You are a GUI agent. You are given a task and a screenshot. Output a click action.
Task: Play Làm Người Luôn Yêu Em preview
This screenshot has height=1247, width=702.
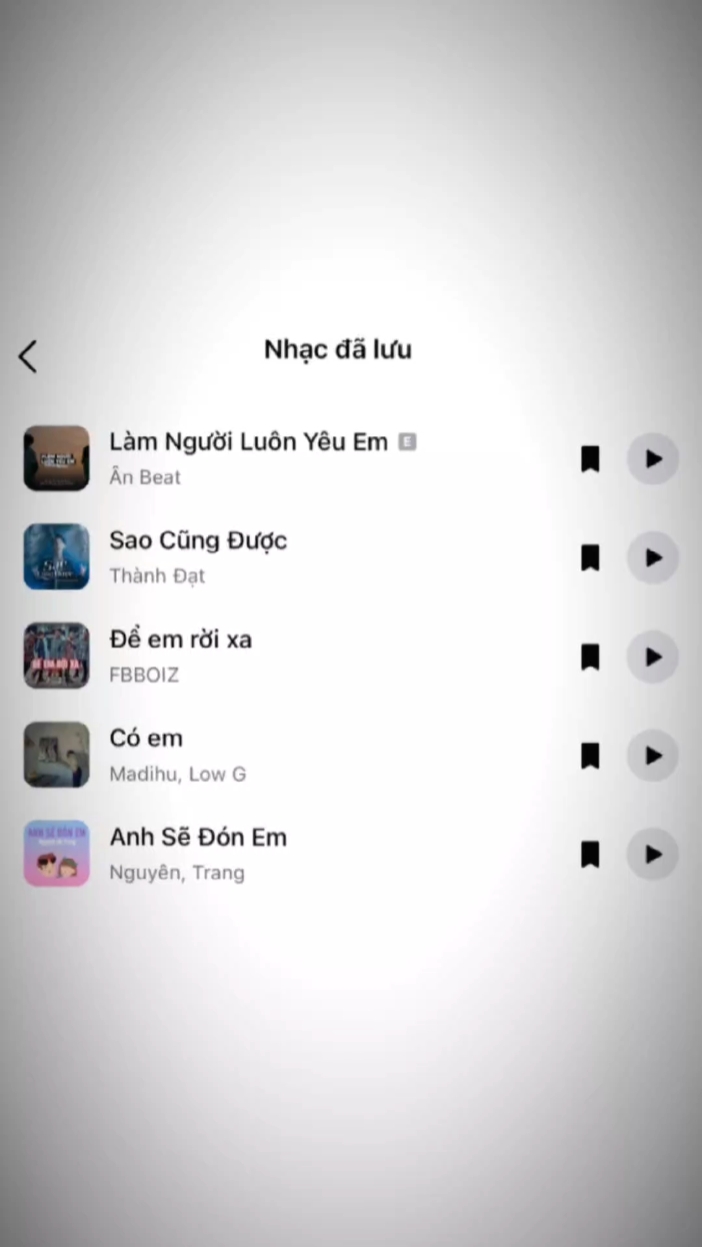(x=653, y=459)
